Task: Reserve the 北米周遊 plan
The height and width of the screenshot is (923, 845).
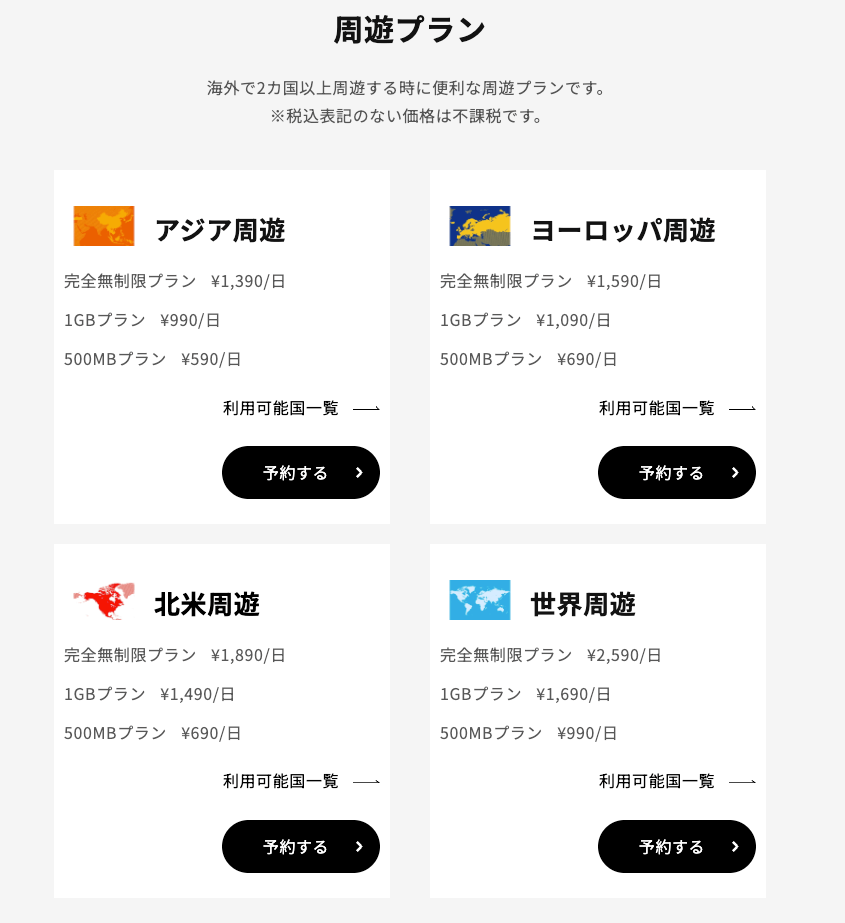Action: [x=300, y=847]
